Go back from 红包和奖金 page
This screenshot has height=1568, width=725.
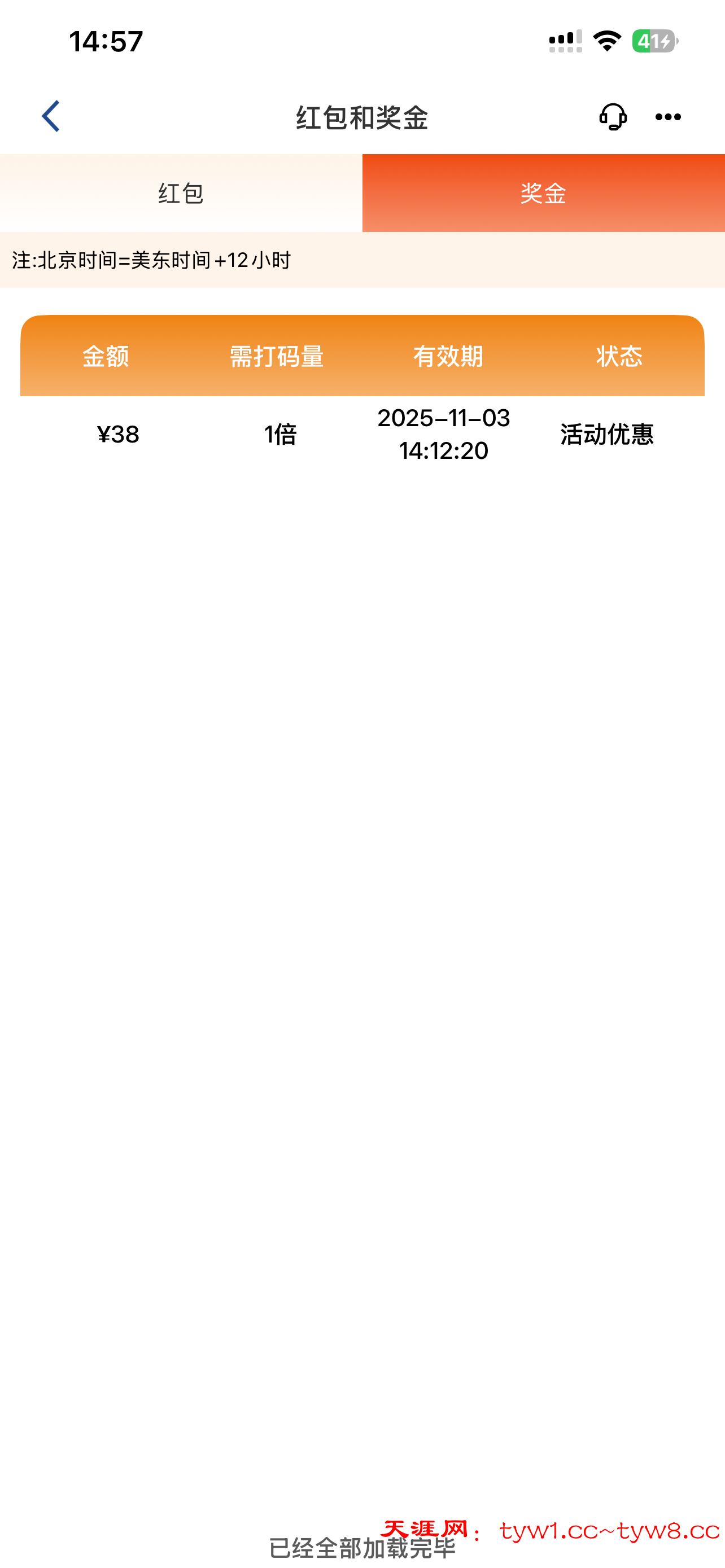[x=50, y=116]
